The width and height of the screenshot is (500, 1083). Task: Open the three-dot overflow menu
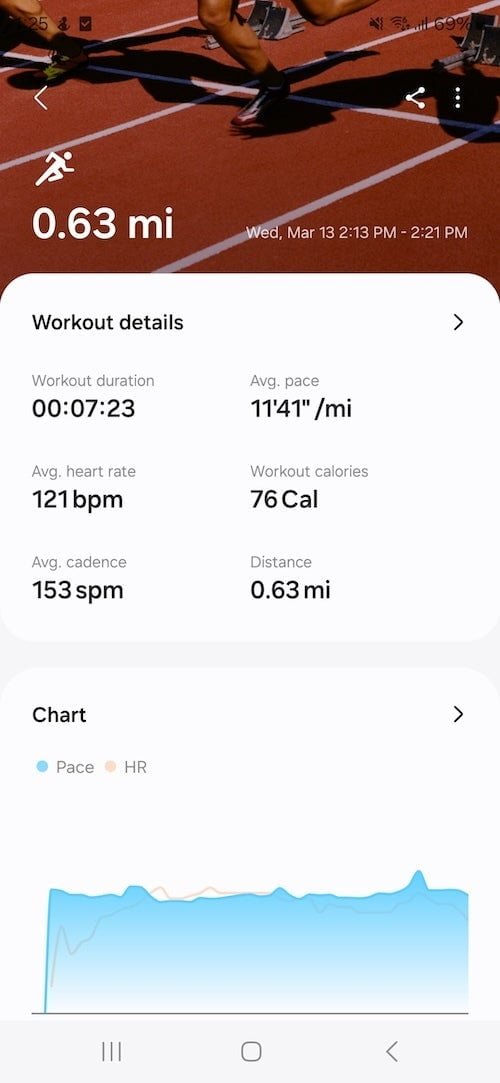click(x=458, y=99)
